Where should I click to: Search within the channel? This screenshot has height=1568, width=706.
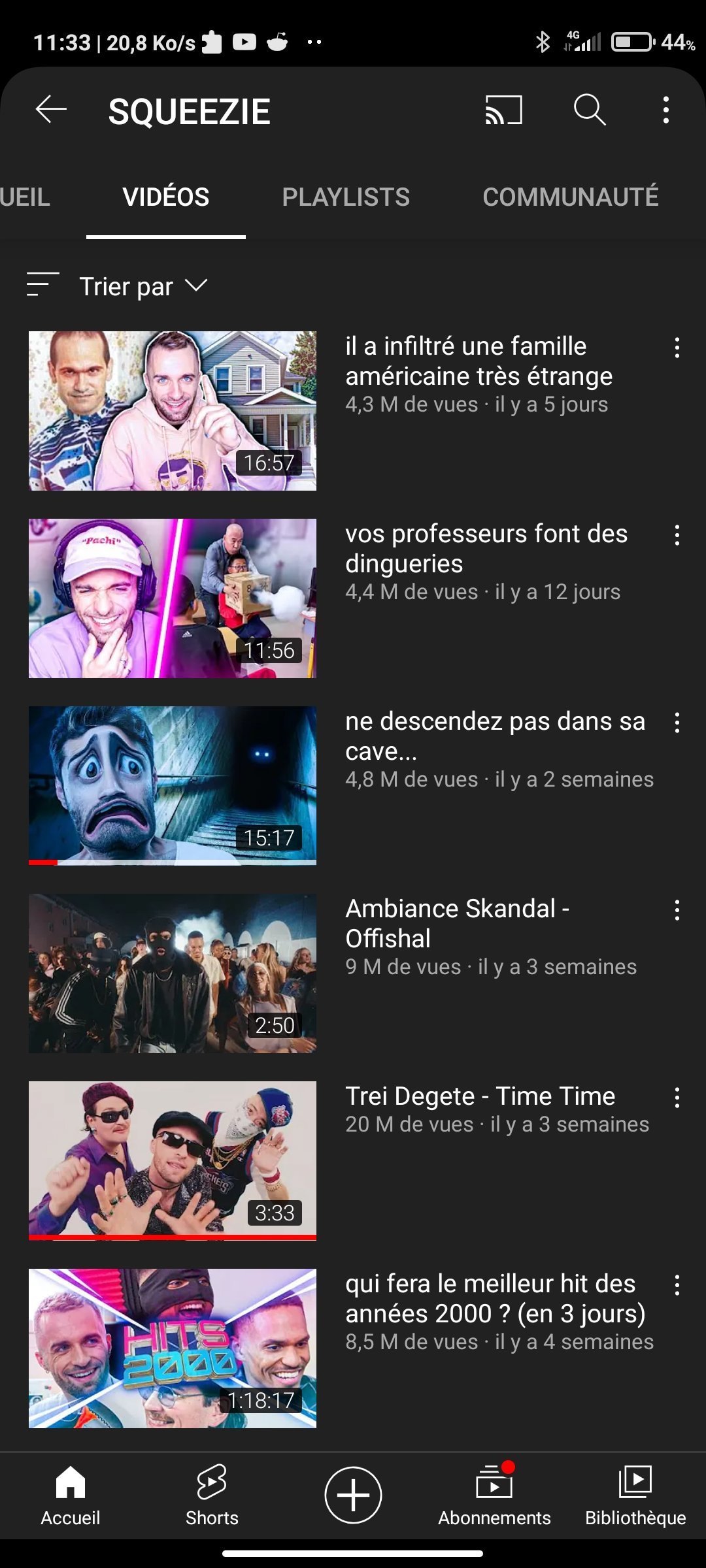590,110
